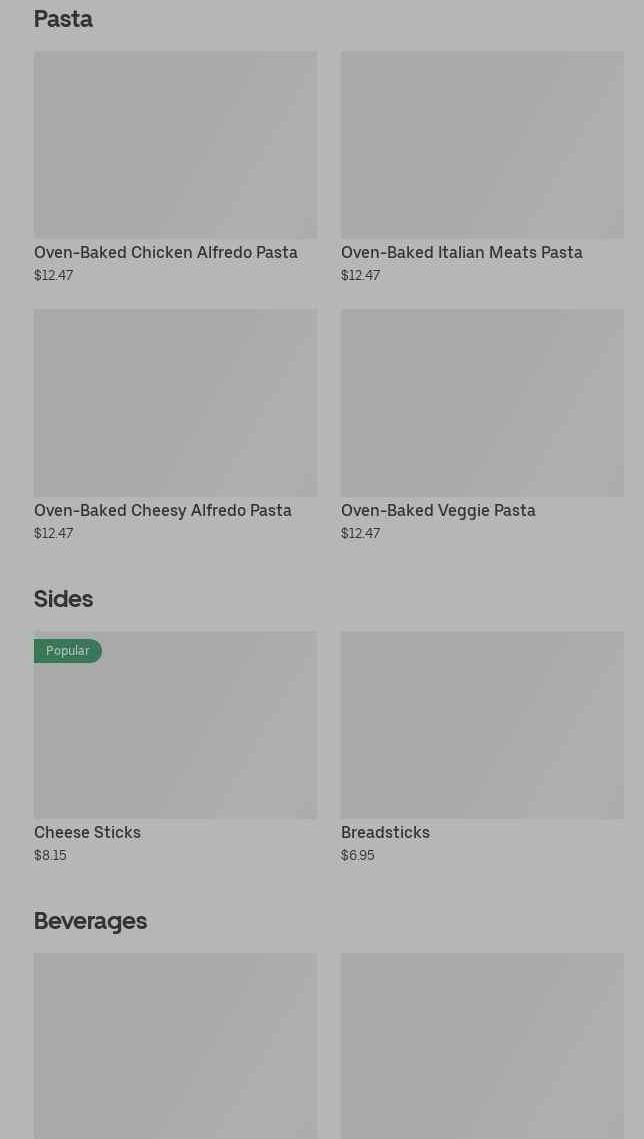Choose Oven-Baked Veggie Pasta
Image resolution: width=644 pixels, height=1139 pixels.
[x=482, y=425]
